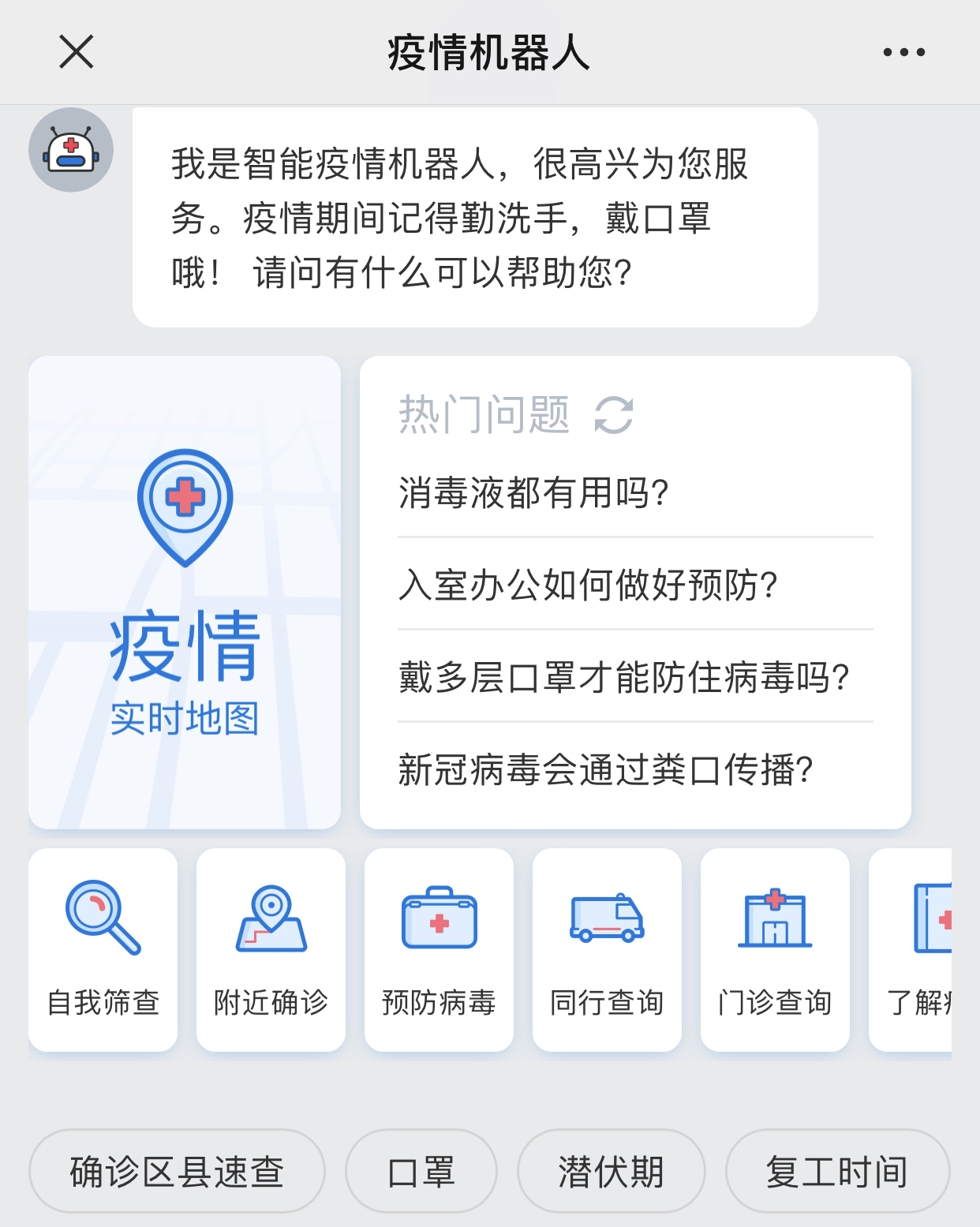The image size is (980, 1227).
Task: Open 门诊查询 clinic search
Action: tap(775, 949)
